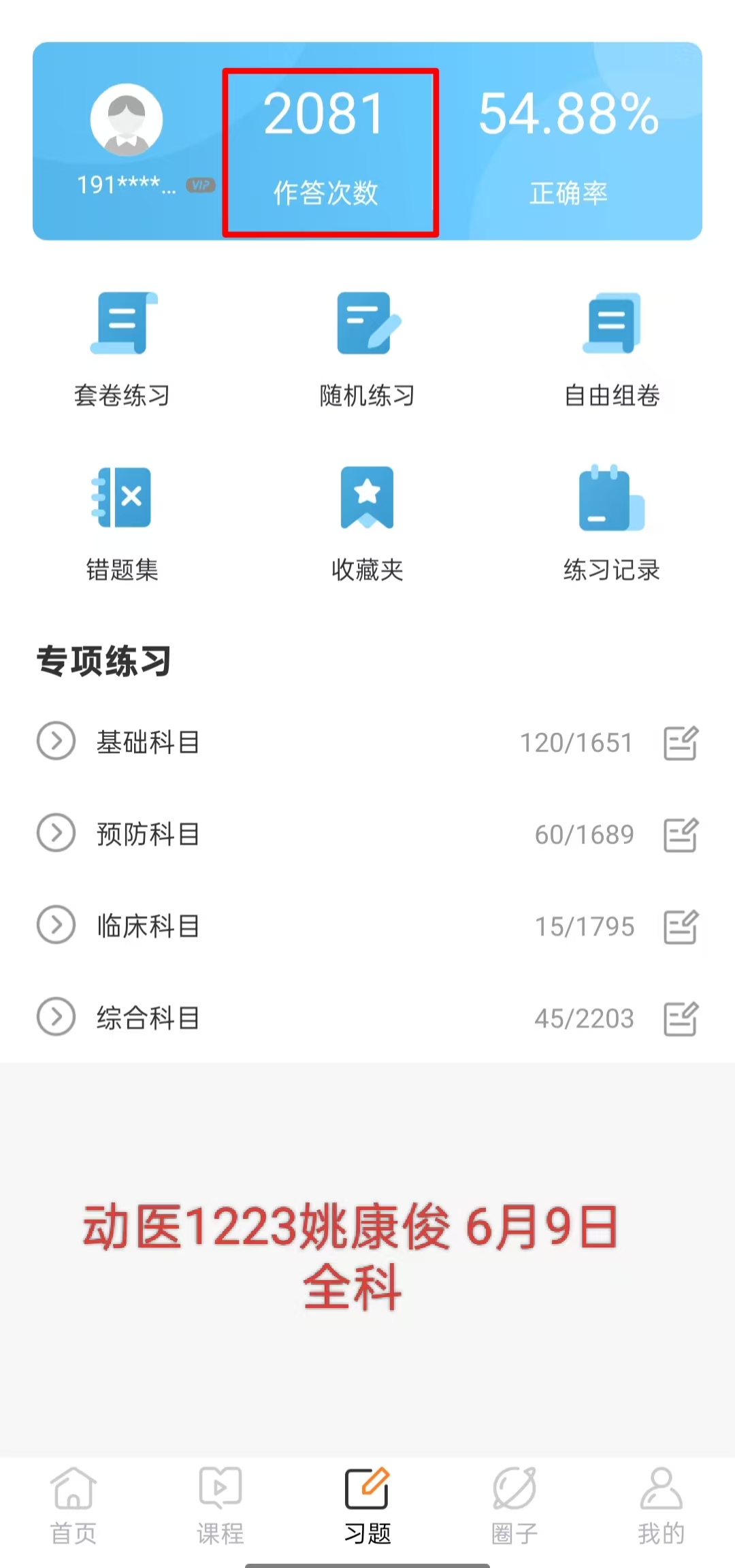The height and width of the screenshot is (1568, 735).
Task: Expand the 基础科目 subject row
Action: [x=56, y=741]
